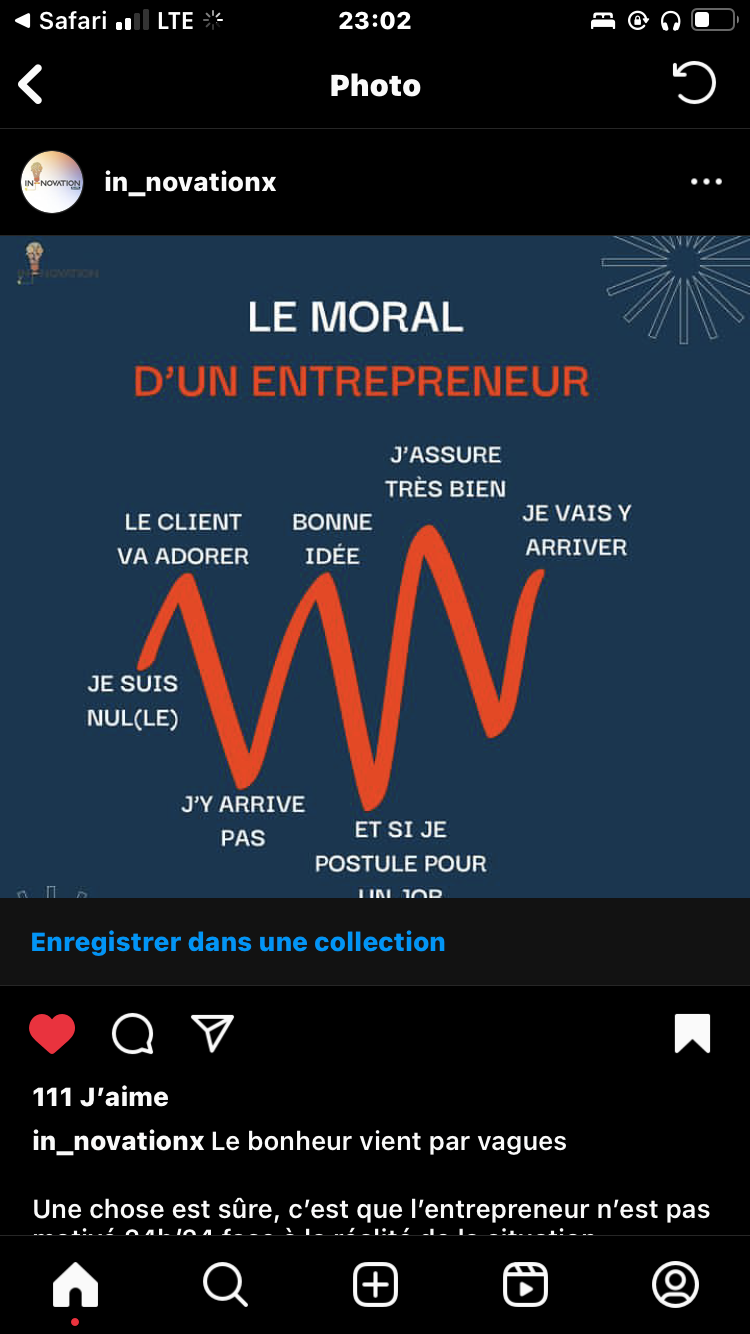
Task: View who liked via 111 J'aime
Action: pos(100,1097)
